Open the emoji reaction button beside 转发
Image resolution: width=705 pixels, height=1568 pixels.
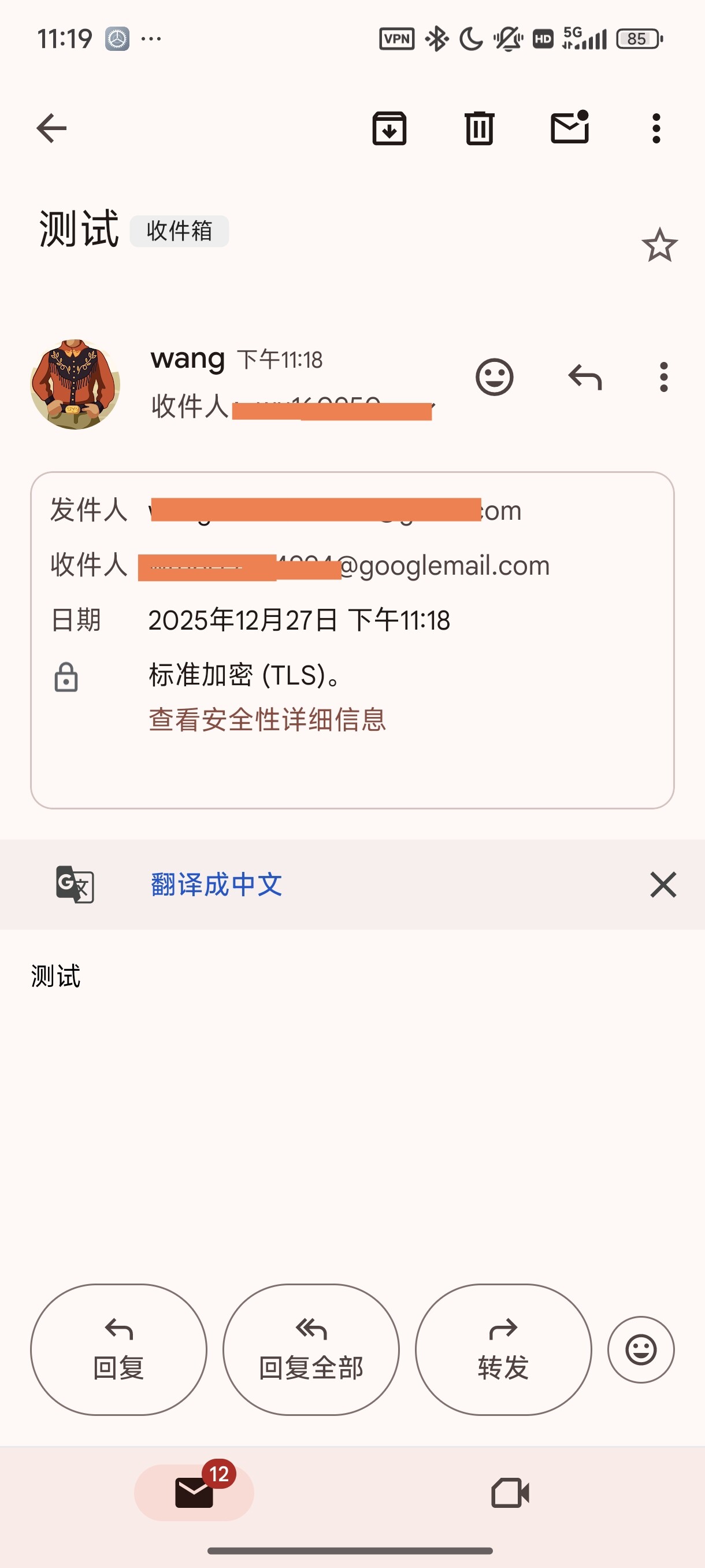pyautogui.click(x=640, y=1349)
